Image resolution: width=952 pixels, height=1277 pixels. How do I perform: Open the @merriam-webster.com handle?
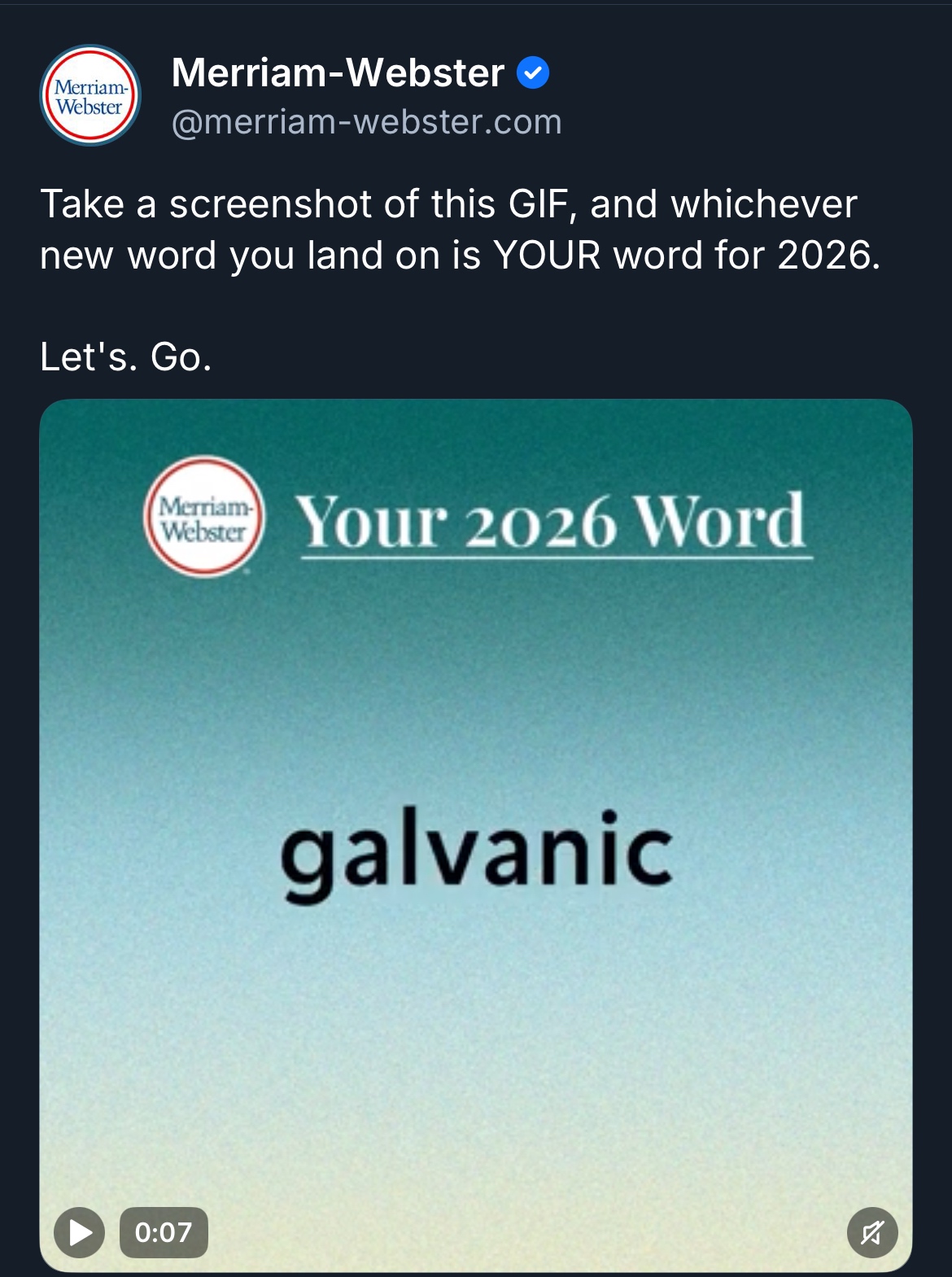click(366, 122)
